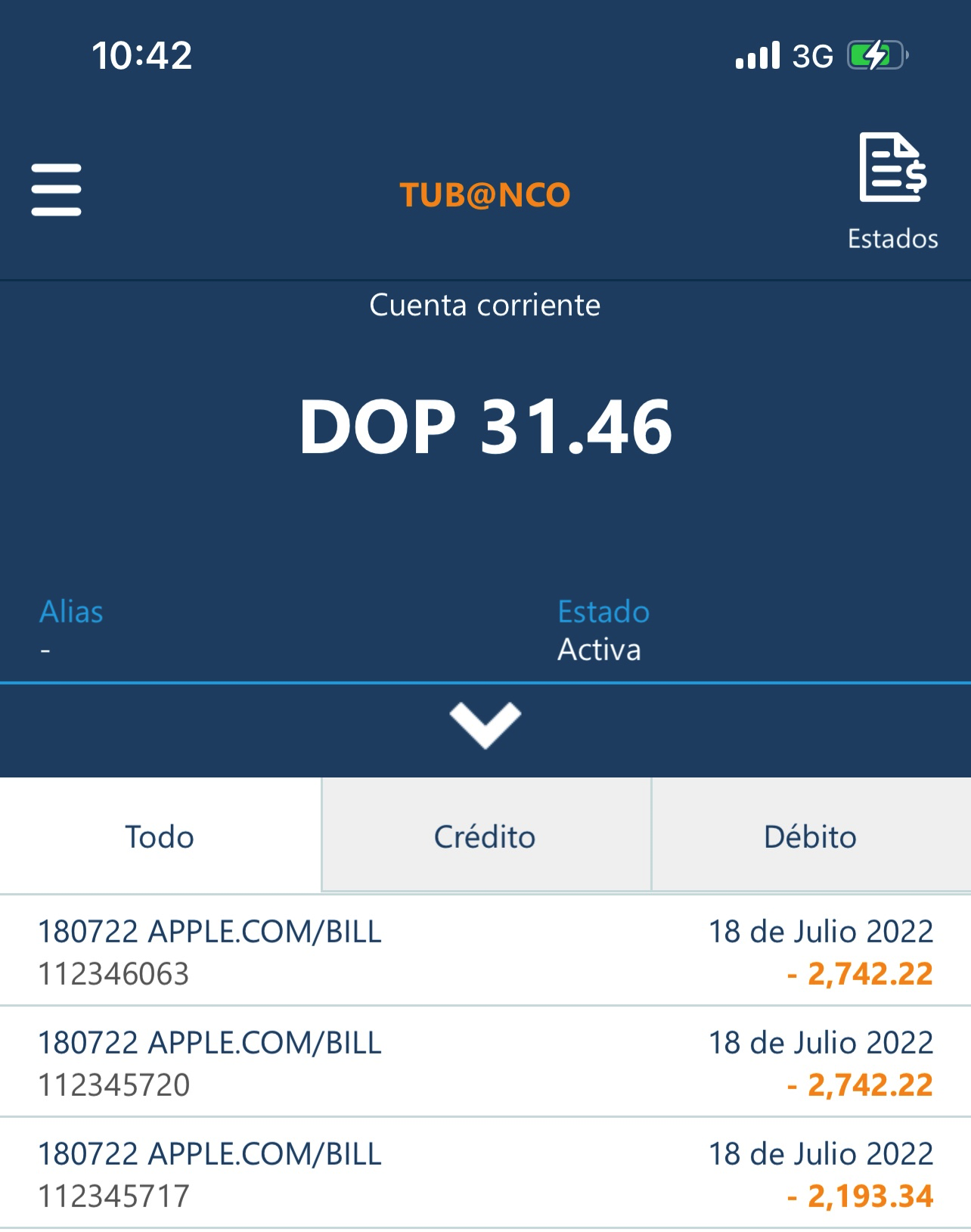This screenshot has width=971, height=1232.
Task: Select the Débito tab
Action: coord(810,836)
